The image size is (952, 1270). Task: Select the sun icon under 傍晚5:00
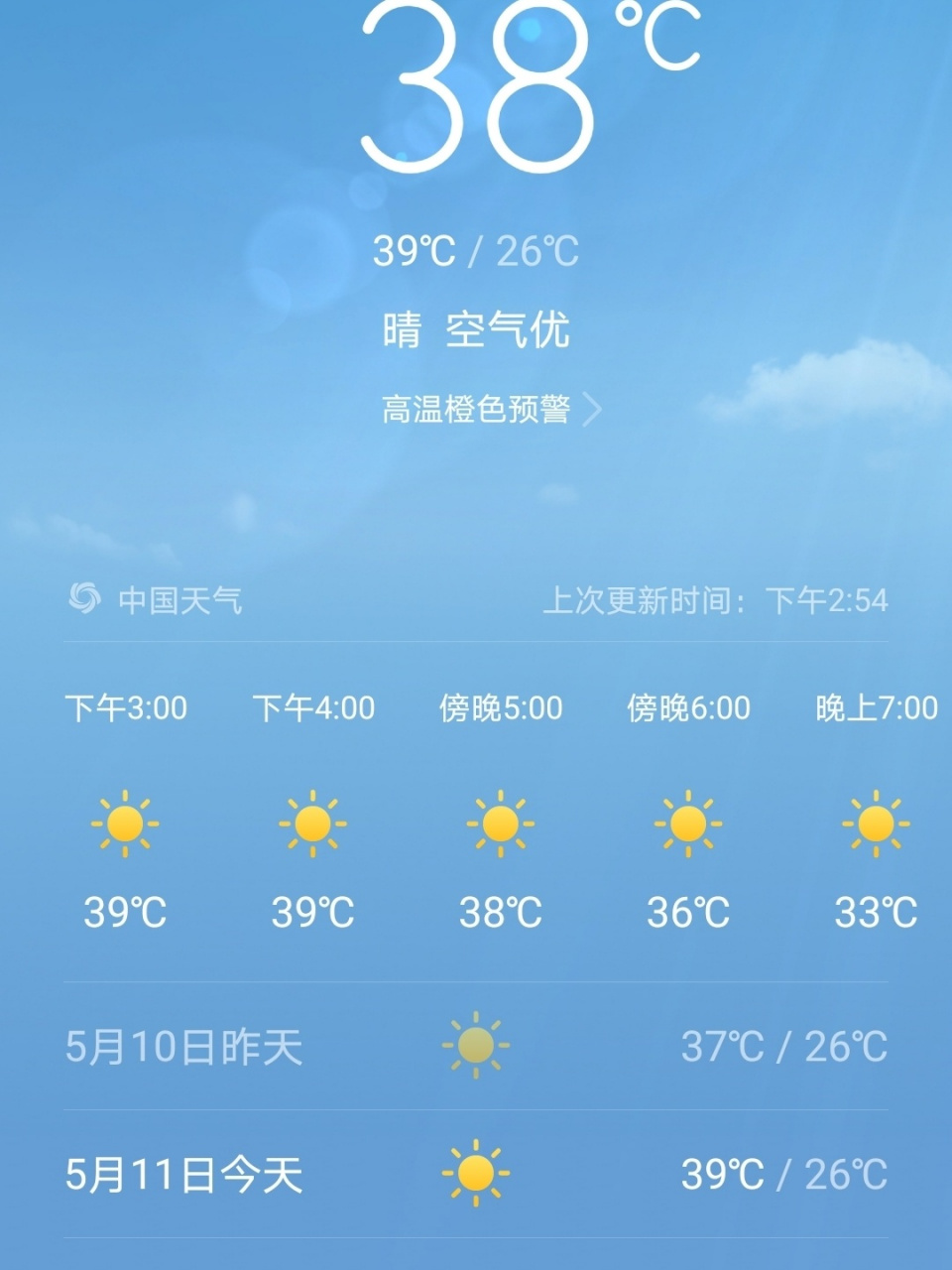pyautogui.click(x=500, y=824)
